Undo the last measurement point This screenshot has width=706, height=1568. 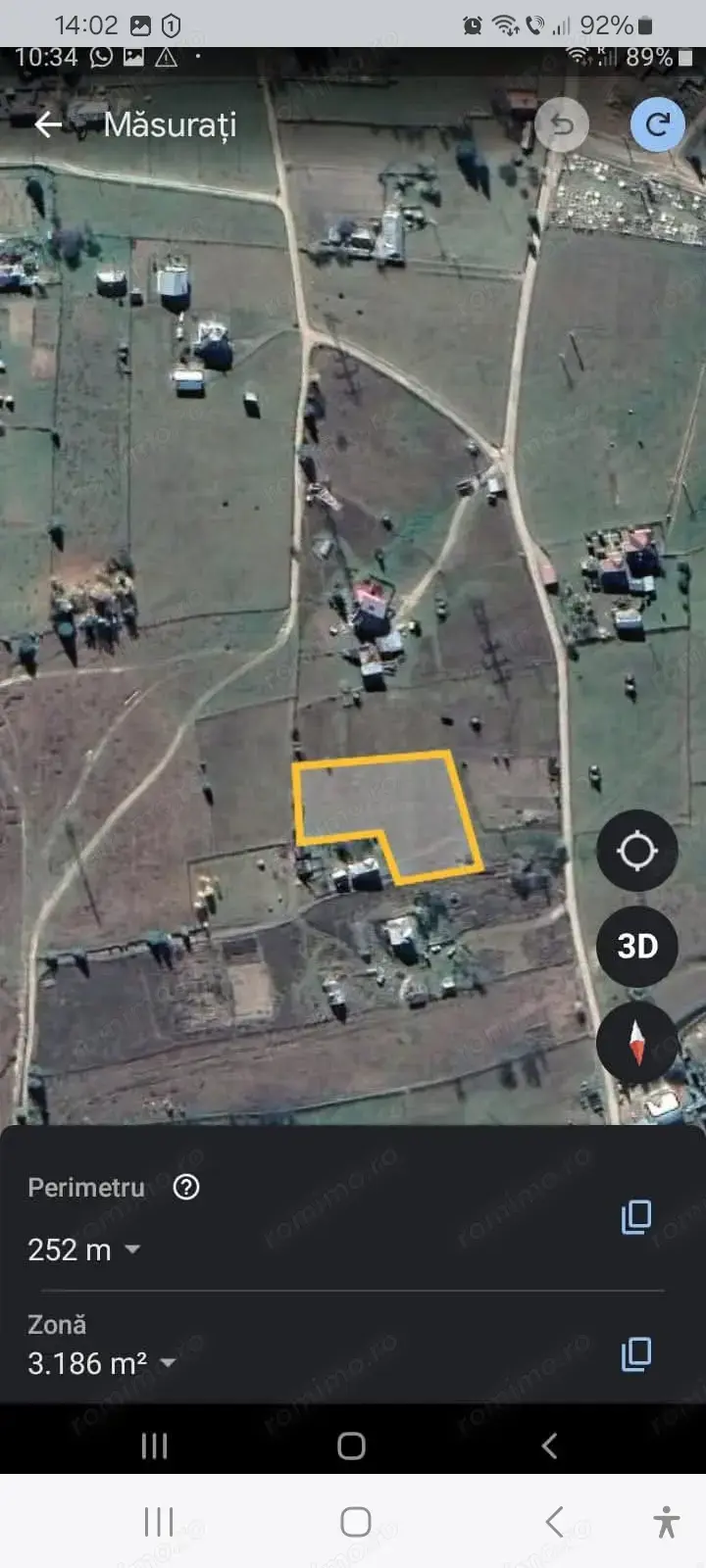tap(562, 124)
